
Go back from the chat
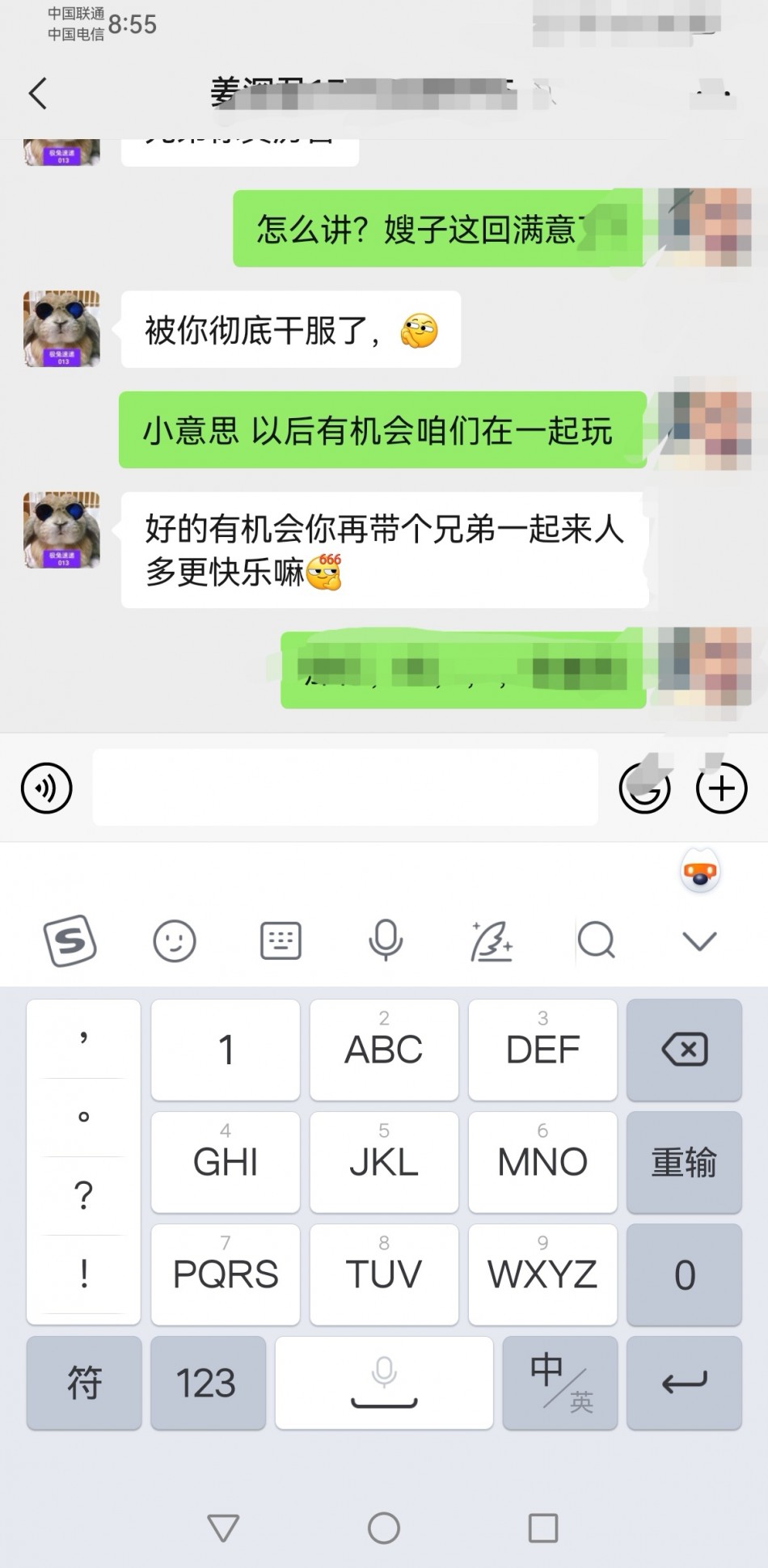tap(38, 93)
